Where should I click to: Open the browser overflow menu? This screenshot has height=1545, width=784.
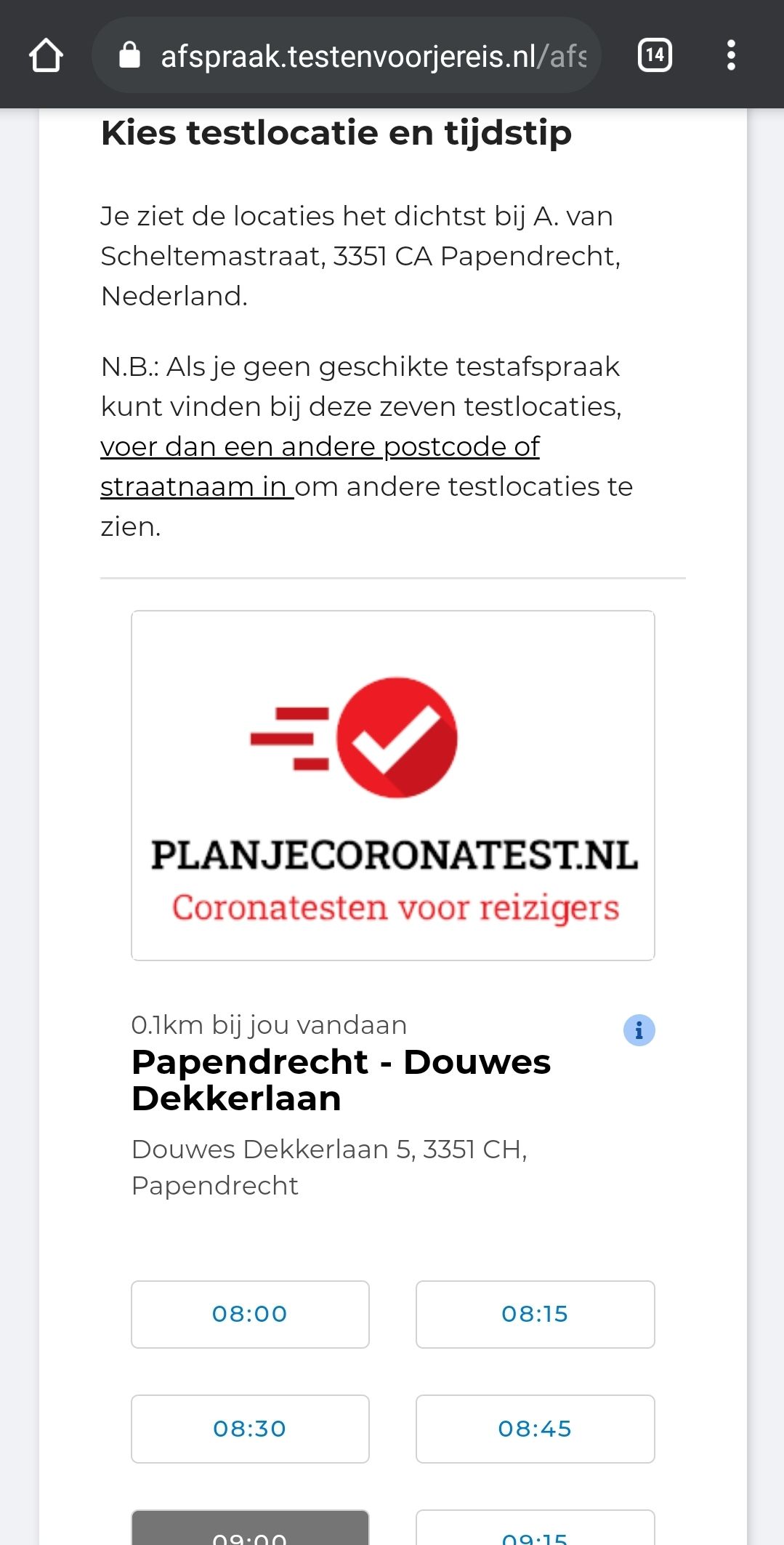(x=731, y=55)
